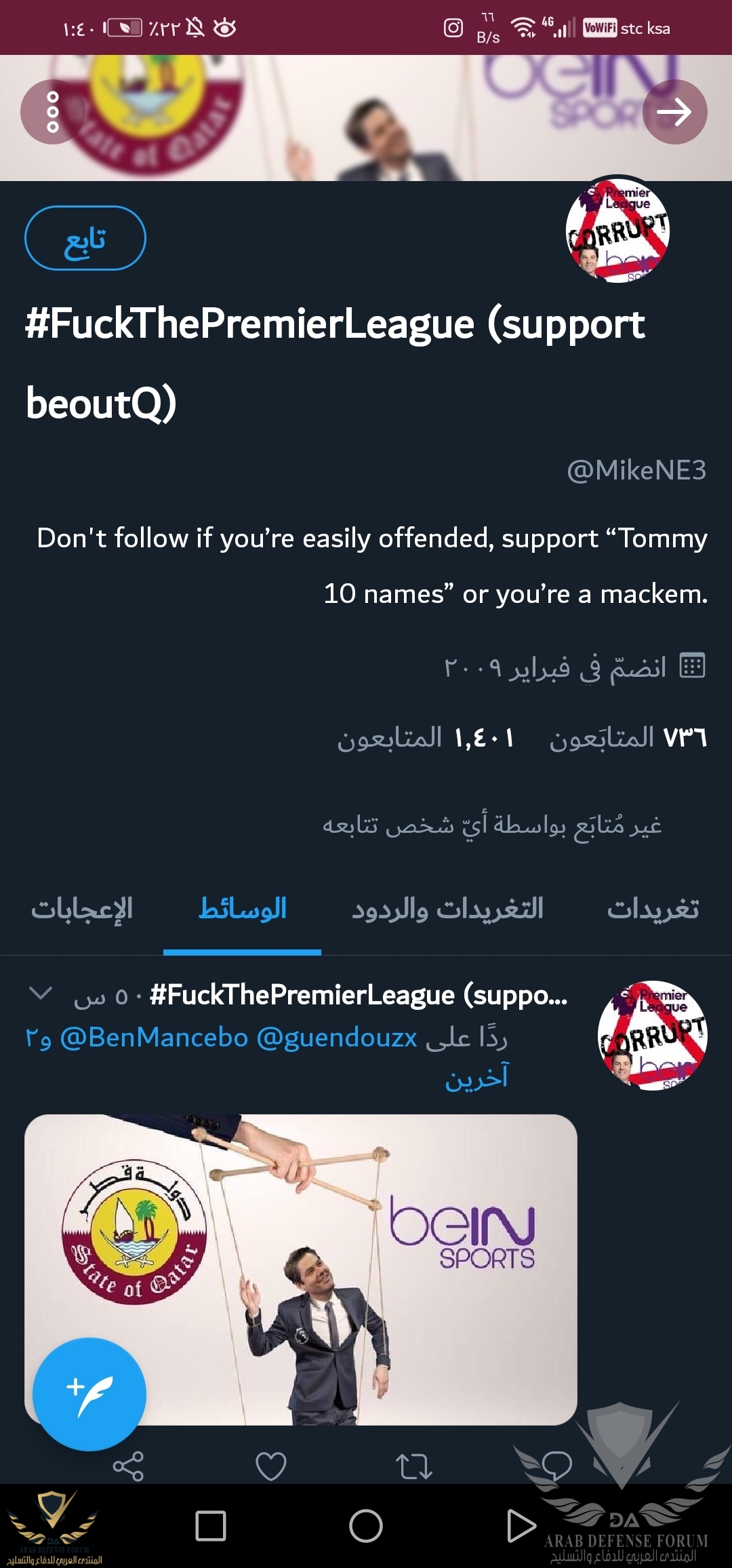
Task: Open the profile avatar picture
Action: pyautogui.click(x=617, y=229)
